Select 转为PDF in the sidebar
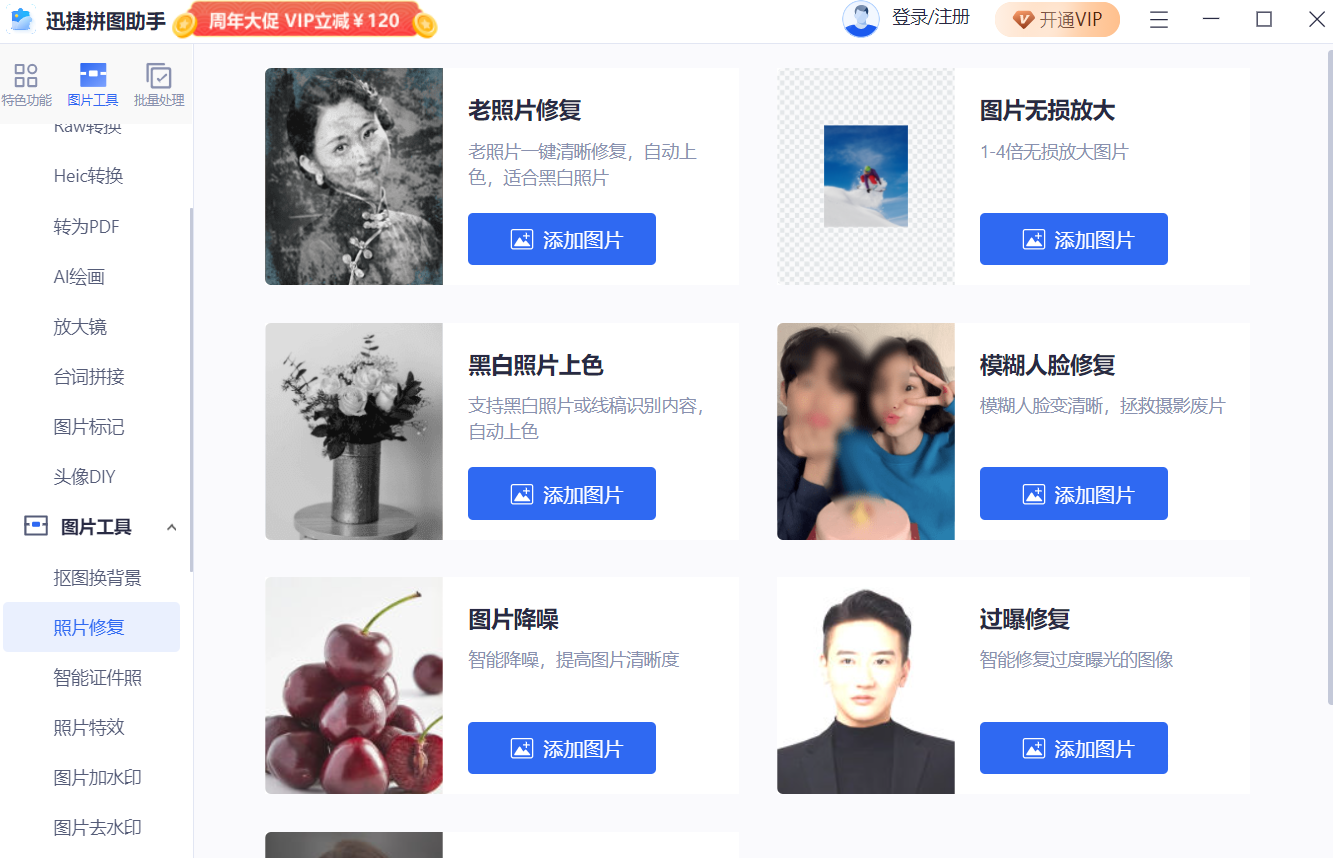Viewport: 1333px width, 858px height. coord(86,227)
